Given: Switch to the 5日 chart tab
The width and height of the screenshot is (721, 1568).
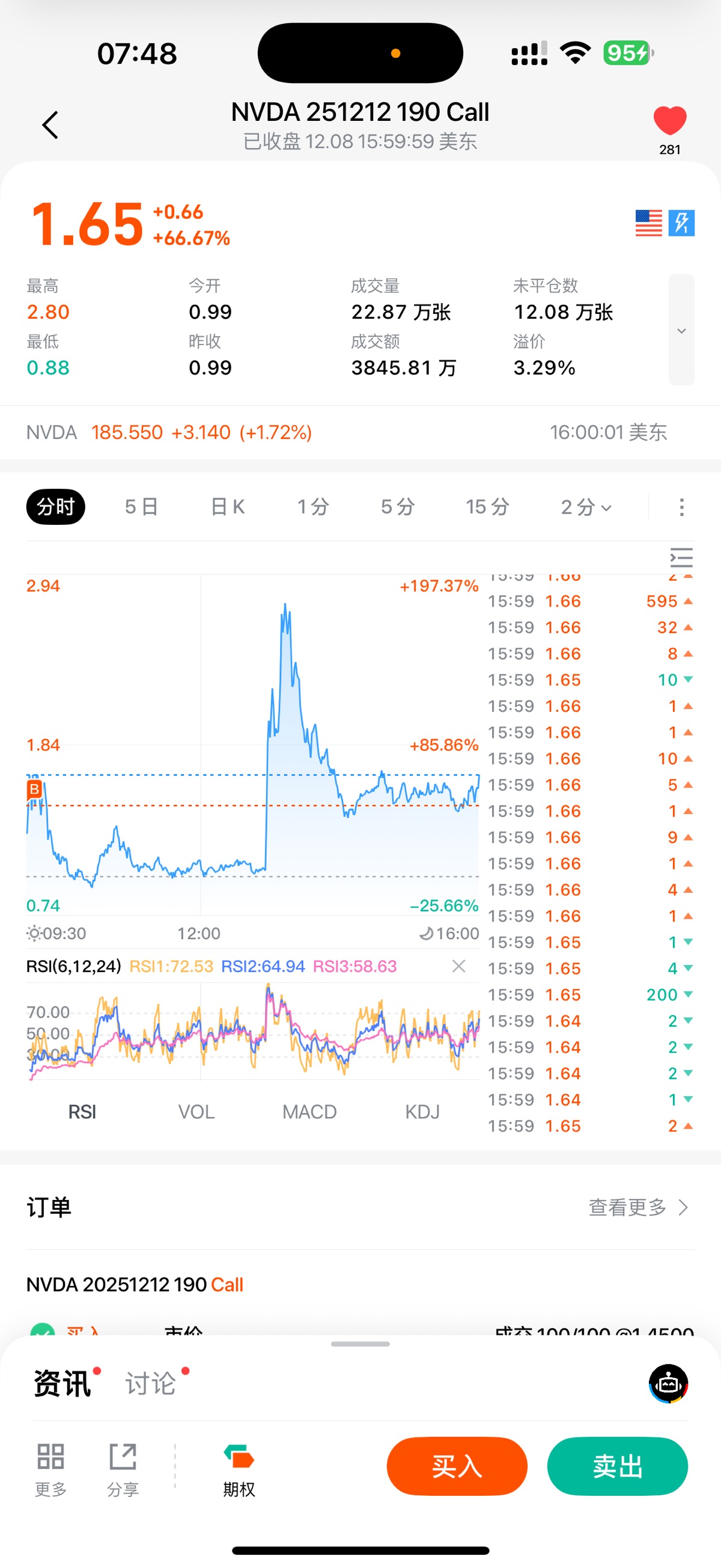Looking at the screenshot, I should pyautogui.click(x=141, y=506).
